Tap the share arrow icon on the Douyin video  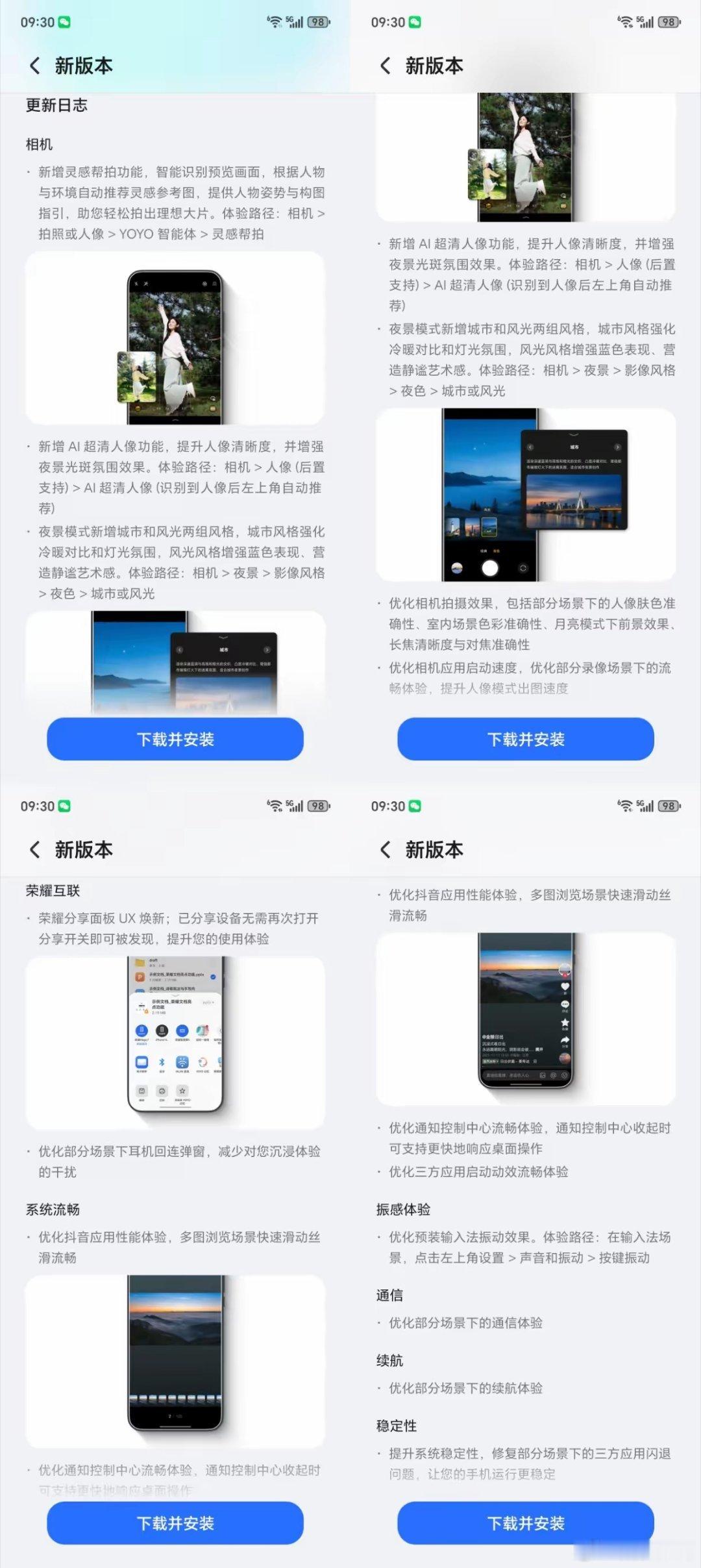(565, 1039)
